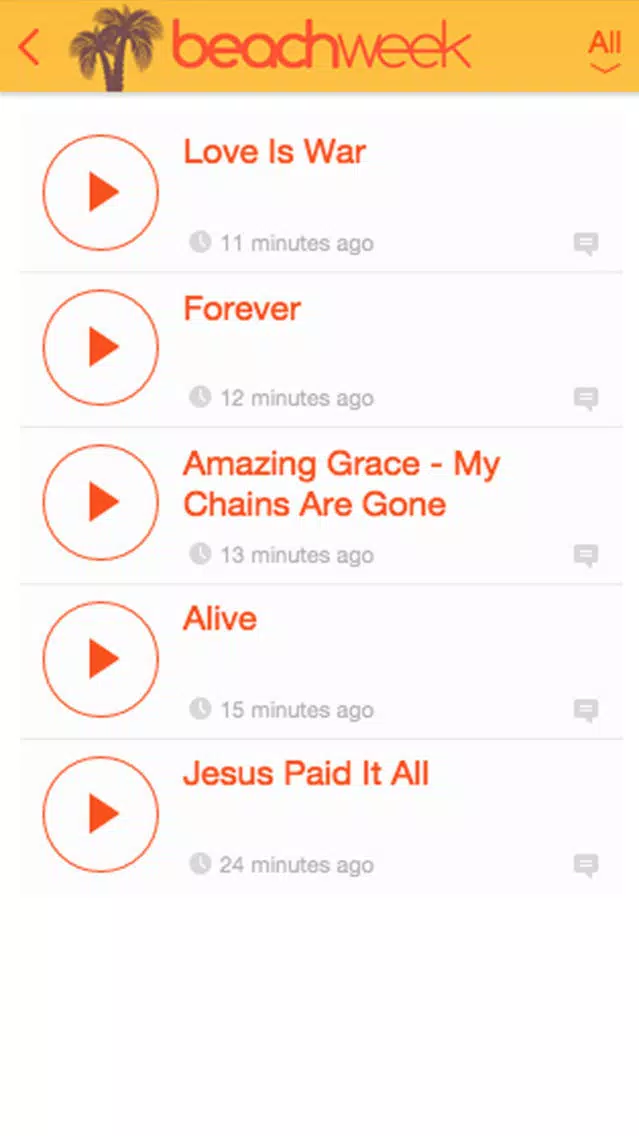Play Jesus Paid It All
639x1136 pixels.
pyautogui.click(x=101, y=814)
